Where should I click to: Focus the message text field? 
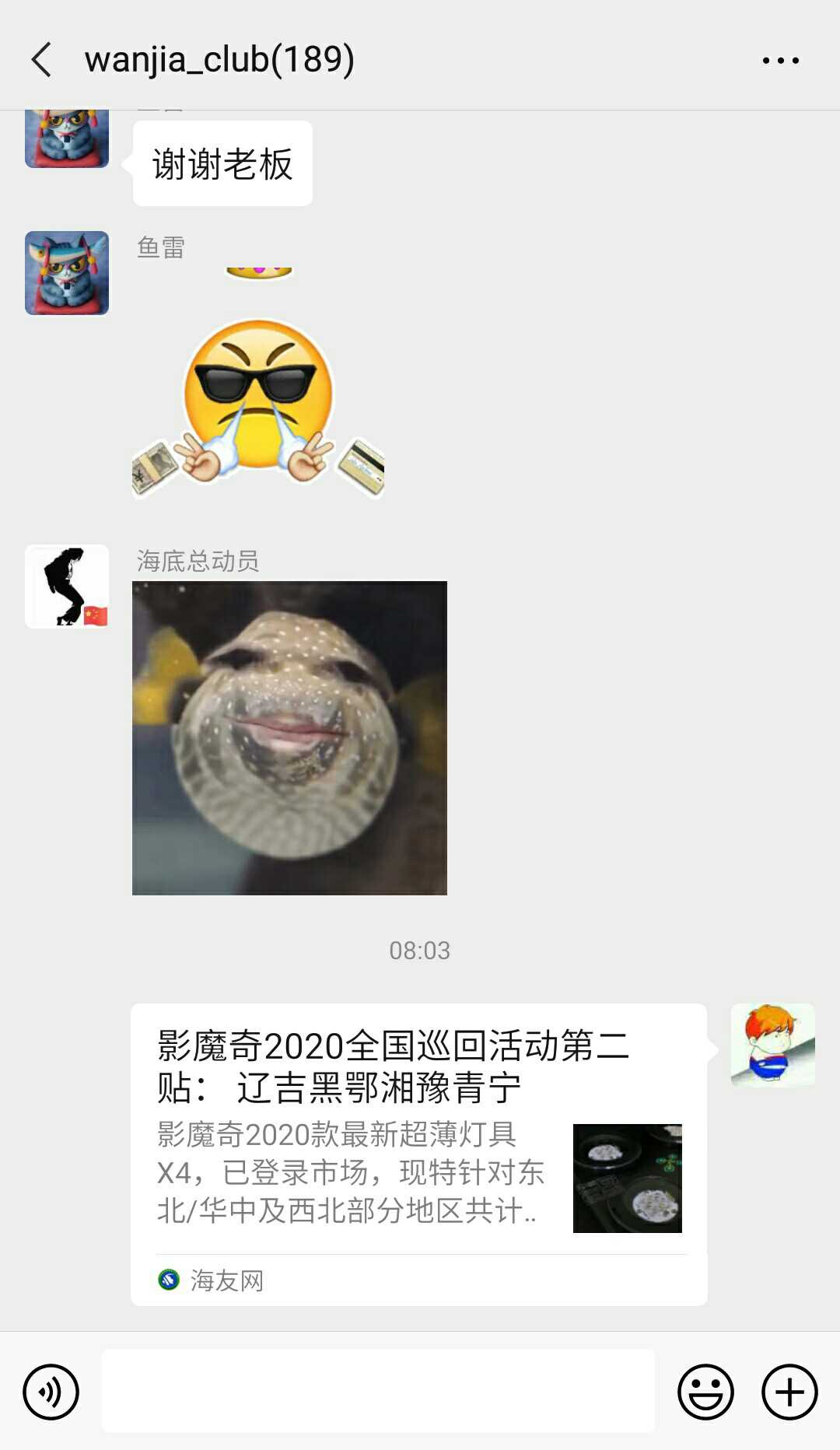[378, 1392]
